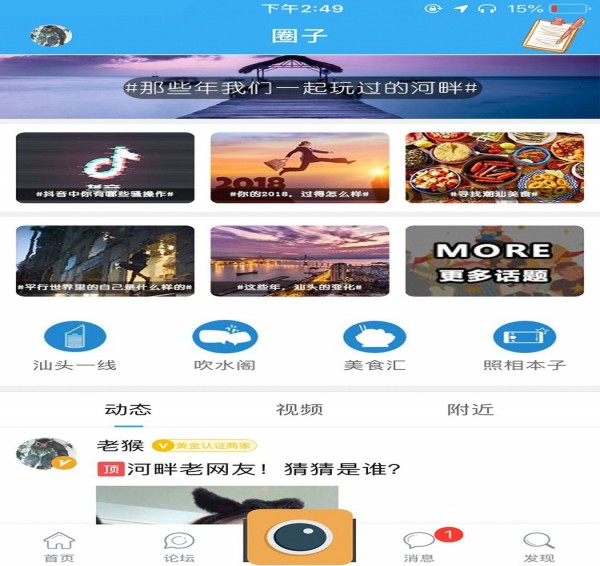Tap the clipboard compose icon
This screenshot has width=600, height=566.
click(552, 33)
